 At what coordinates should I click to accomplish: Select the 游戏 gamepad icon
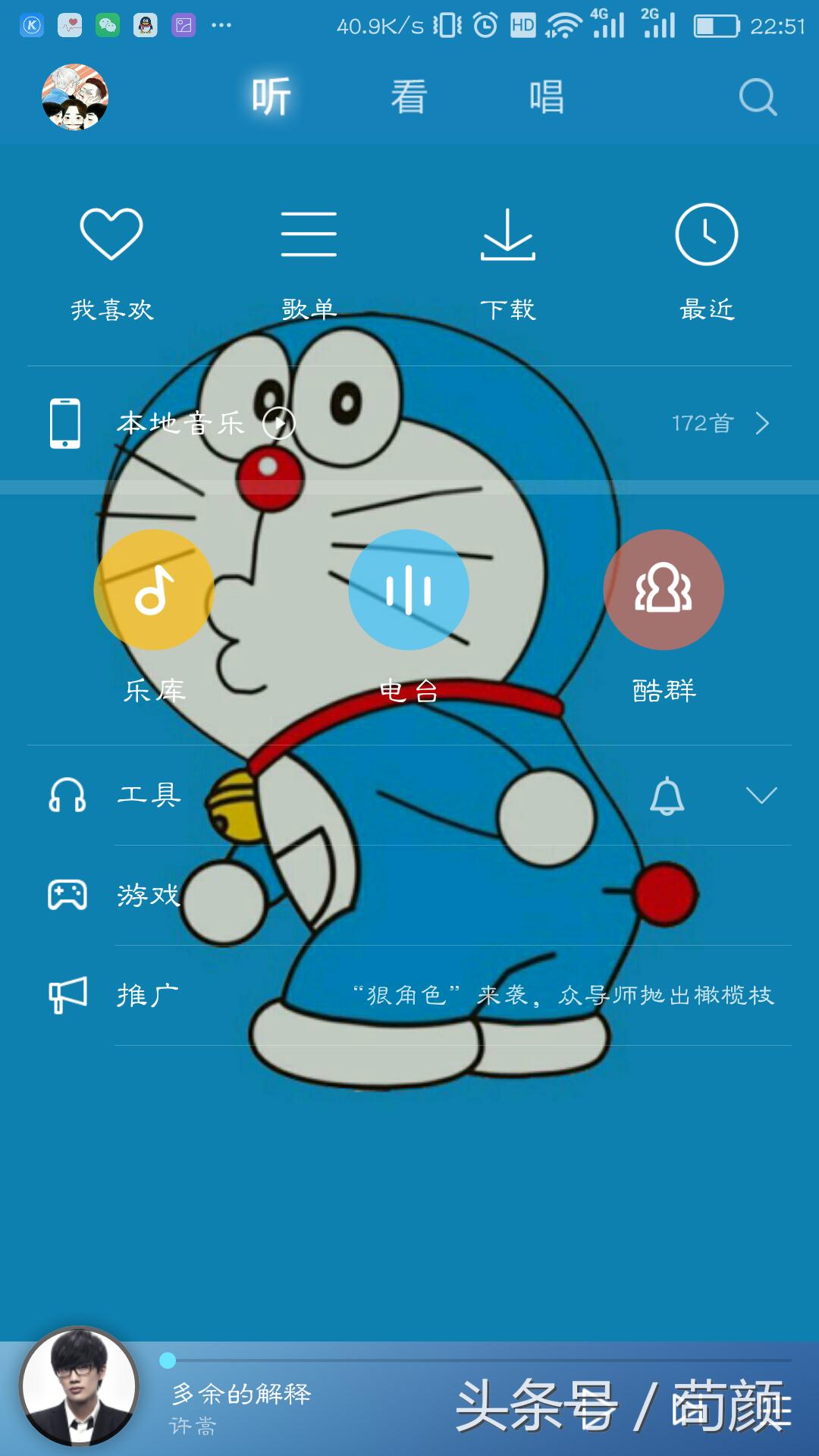[x=67, y=896]
